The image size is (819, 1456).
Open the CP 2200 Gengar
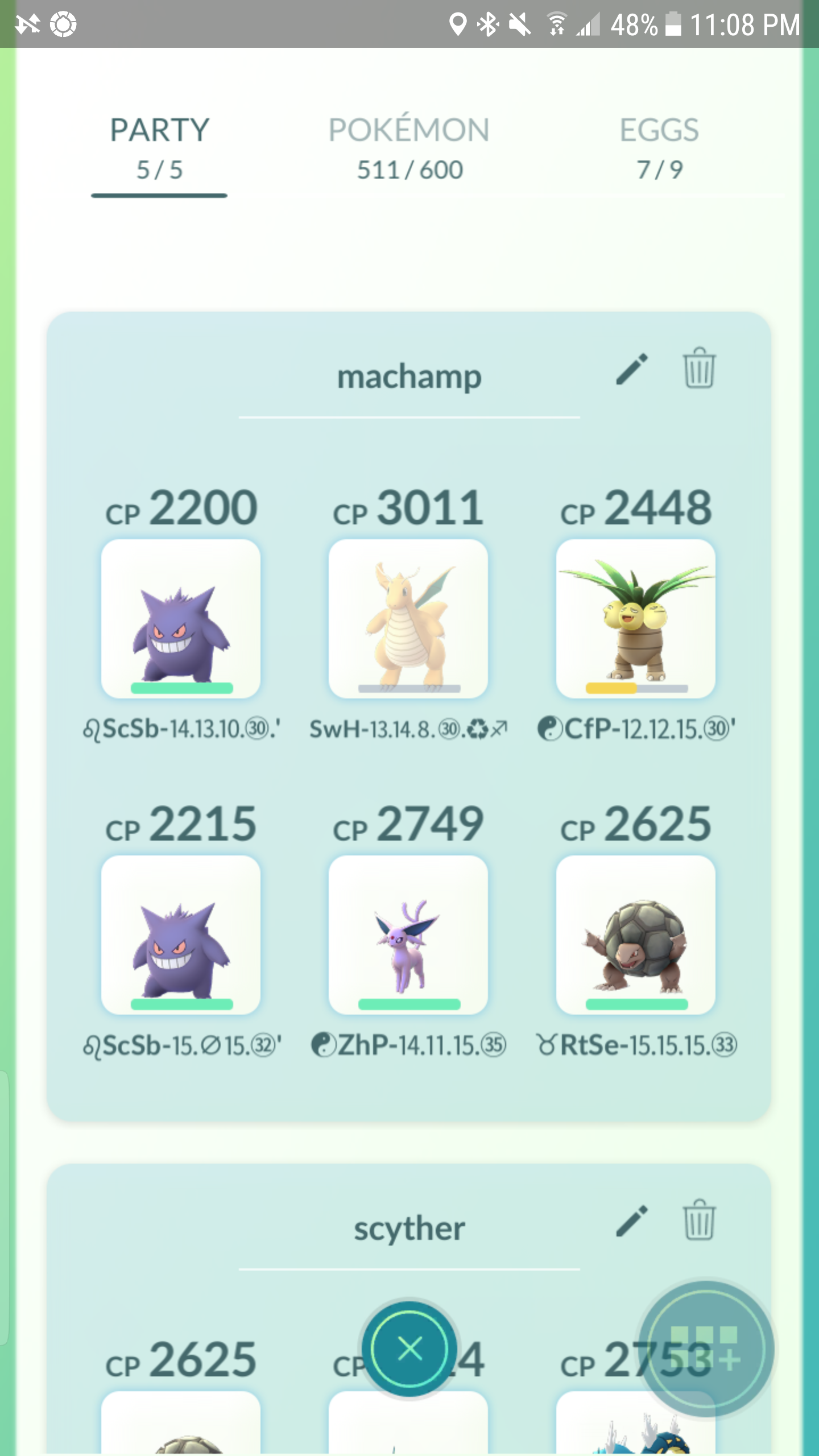coord(181,619)
